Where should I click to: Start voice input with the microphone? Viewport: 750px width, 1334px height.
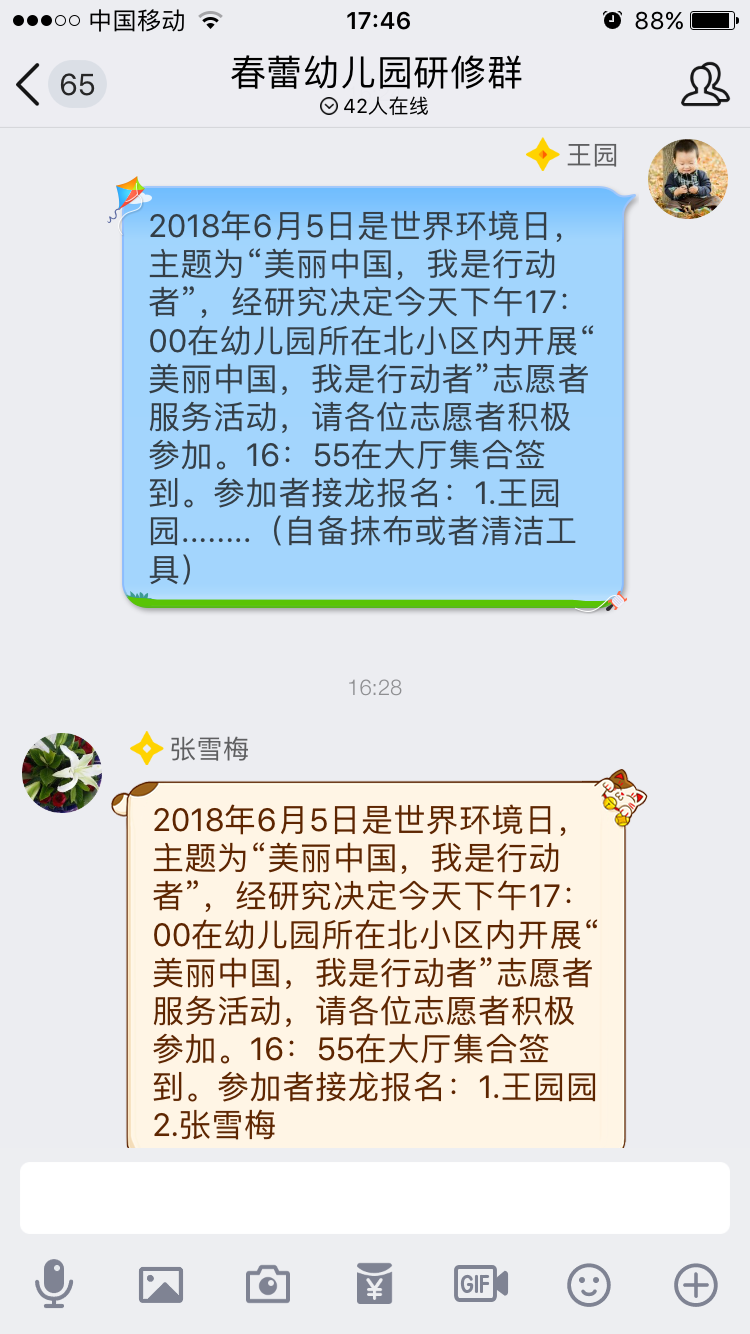tap(53, 1284)
